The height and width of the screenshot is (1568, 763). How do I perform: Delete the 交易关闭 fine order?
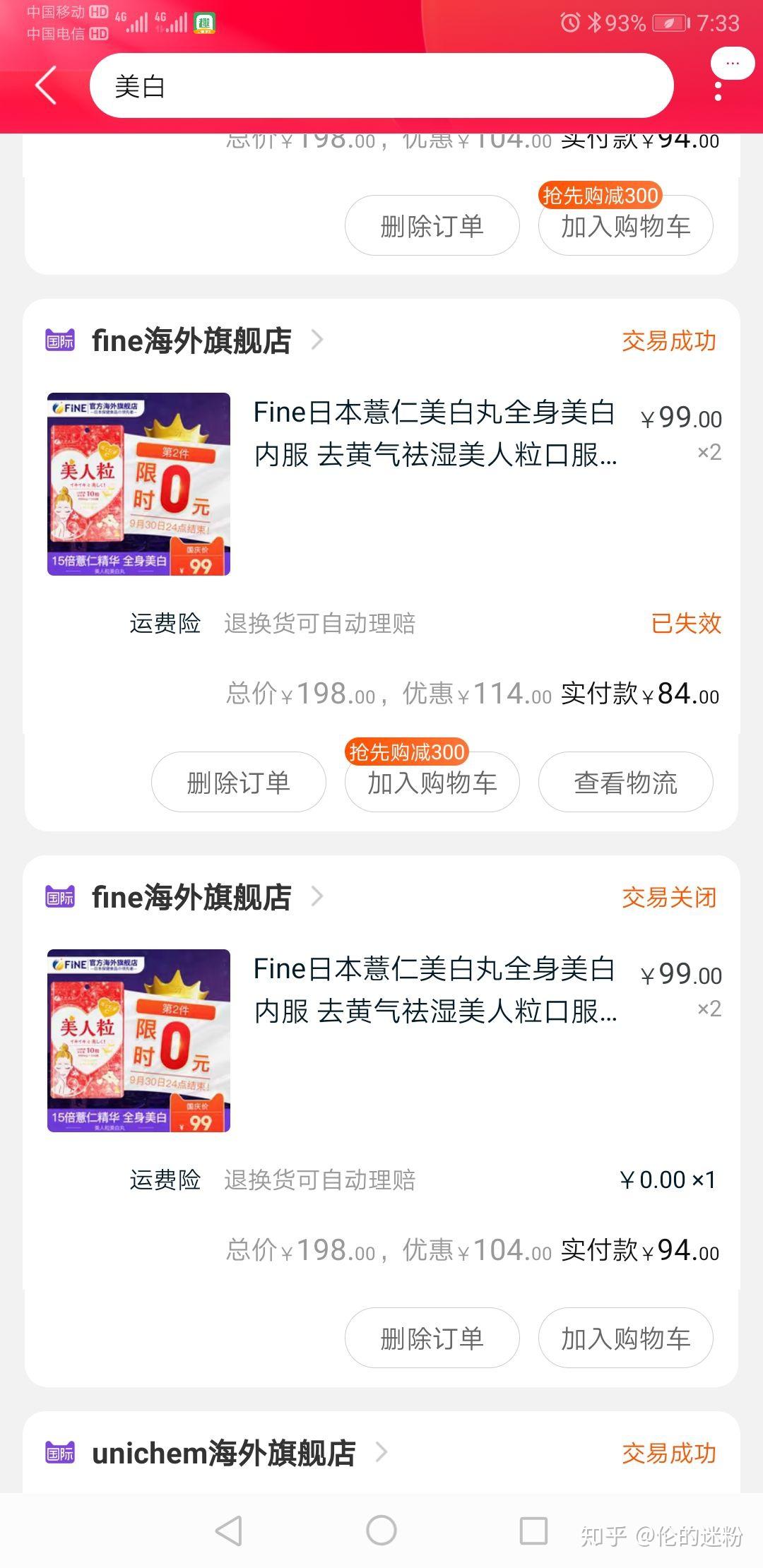(x=432, y=1338)
